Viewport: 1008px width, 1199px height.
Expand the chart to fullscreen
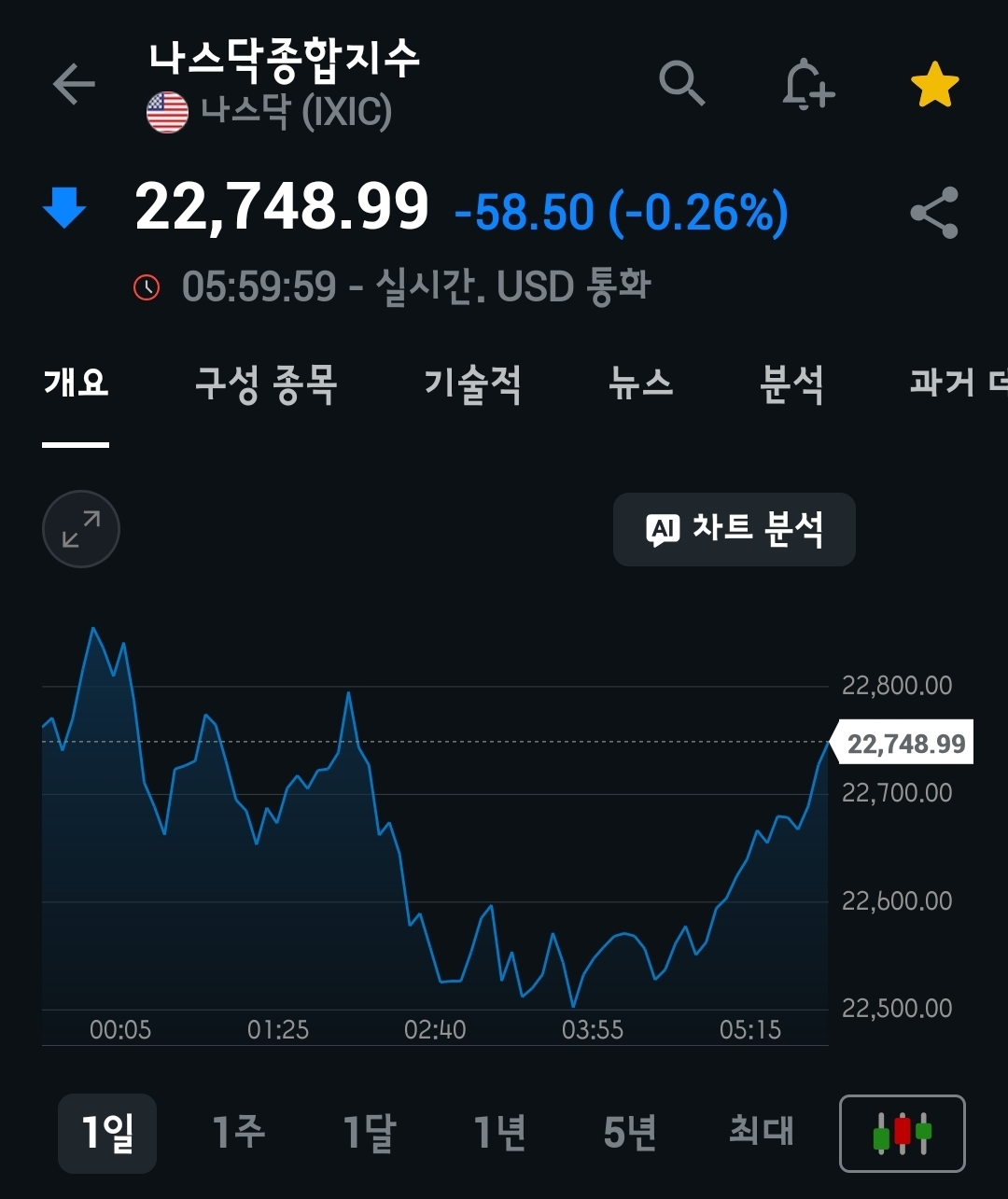81,529
